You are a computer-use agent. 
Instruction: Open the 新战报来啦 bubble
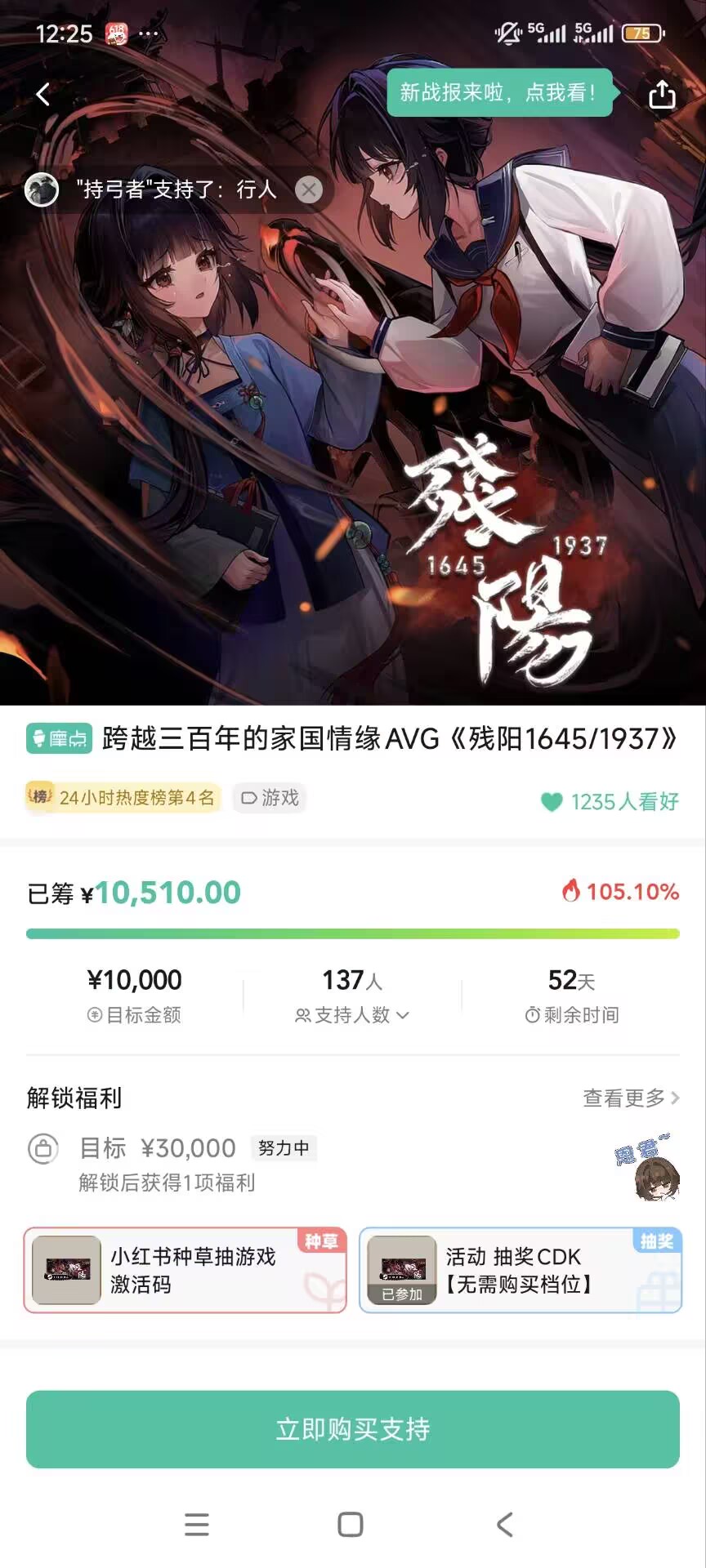coord(498,93)
